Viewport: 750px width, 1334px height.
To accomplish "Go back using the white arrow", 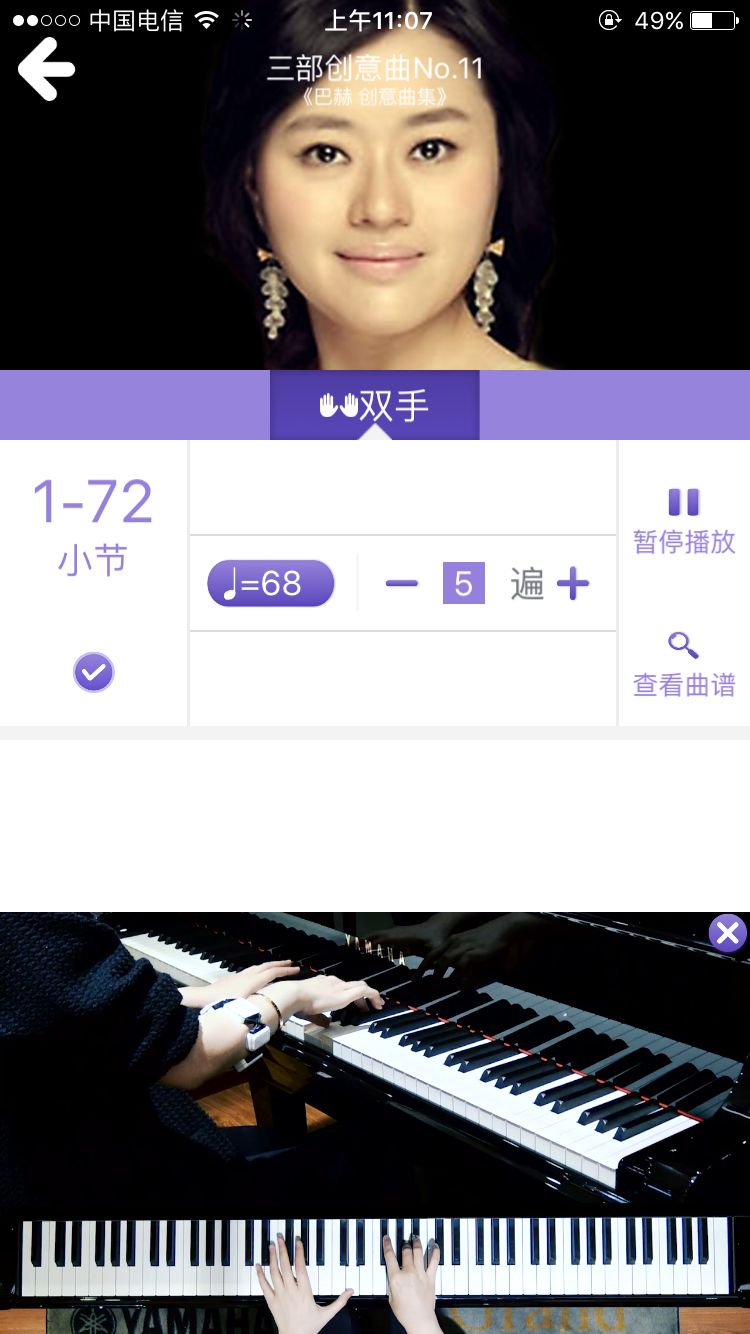I will (x=46, y=68).
